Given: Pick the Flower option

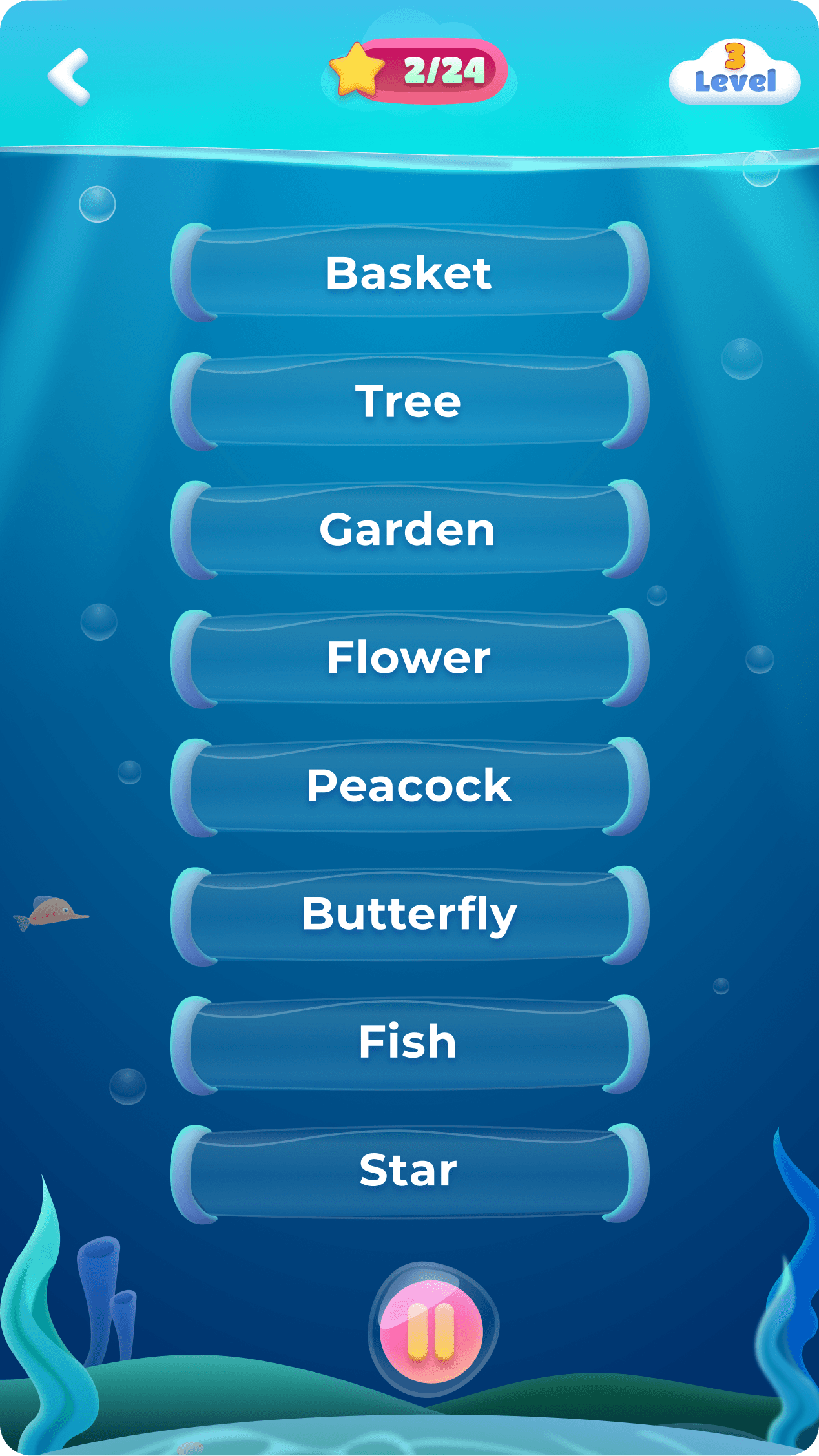Looking at the screenshot, I should [x=409, y=658].
